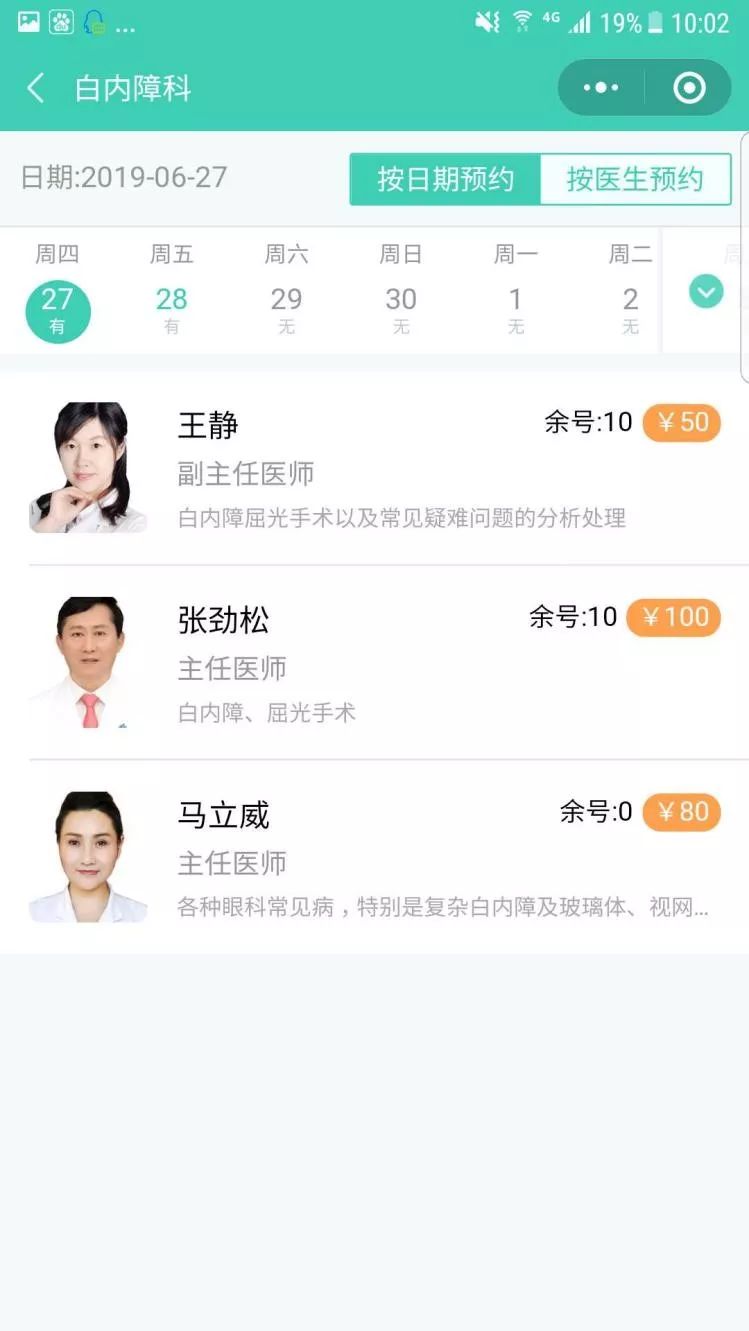Screen dimensions: 749x1331
Task: Open the mini program more options menu
Action: click(600, 88)
